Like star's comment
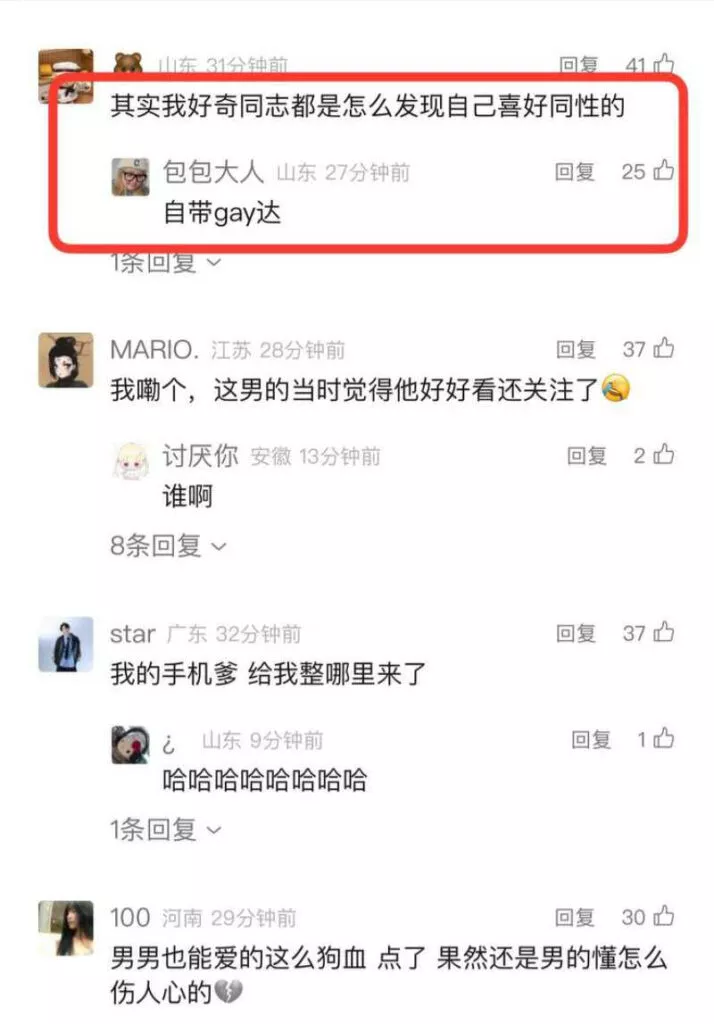 pyautogui.click(x=663, y=633)
